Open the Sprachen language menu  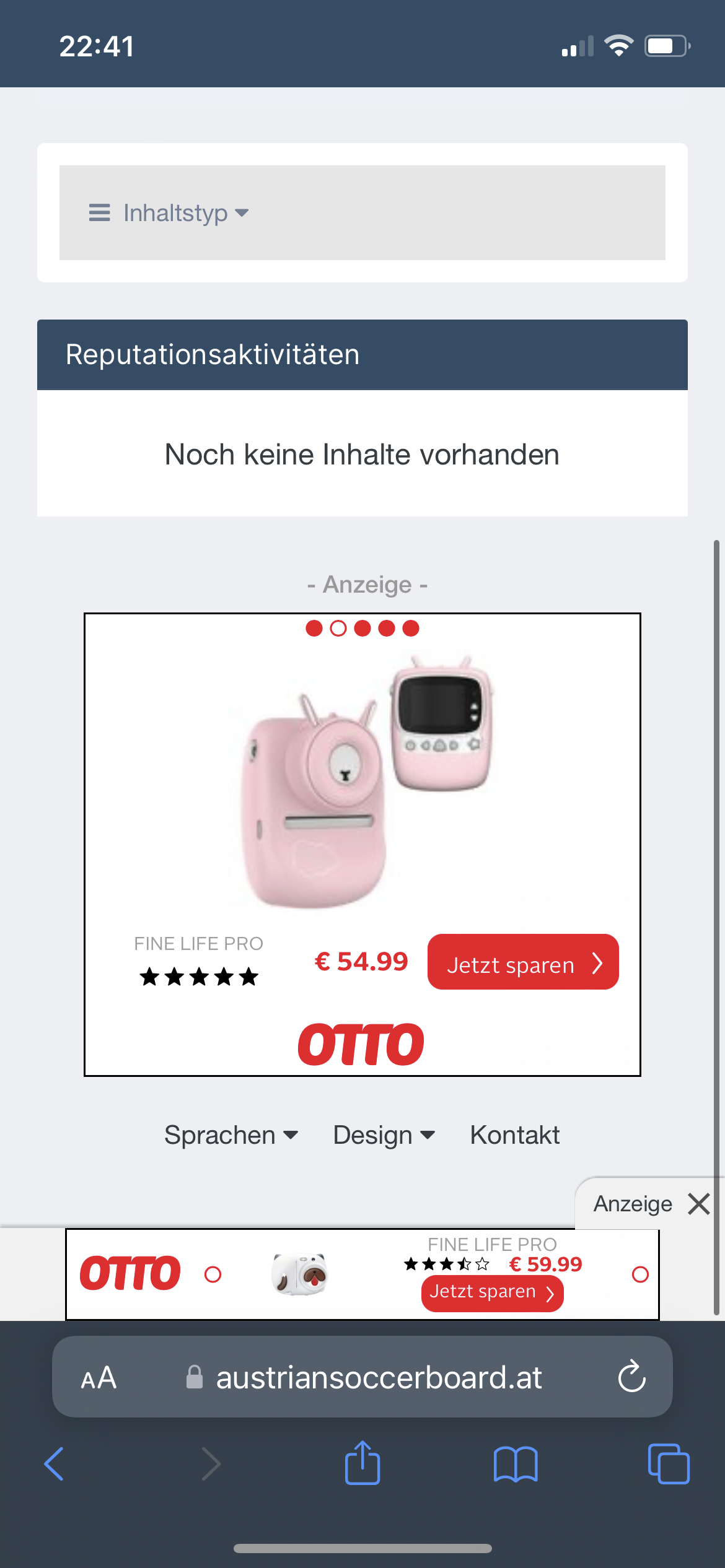tap(231, 1135)
